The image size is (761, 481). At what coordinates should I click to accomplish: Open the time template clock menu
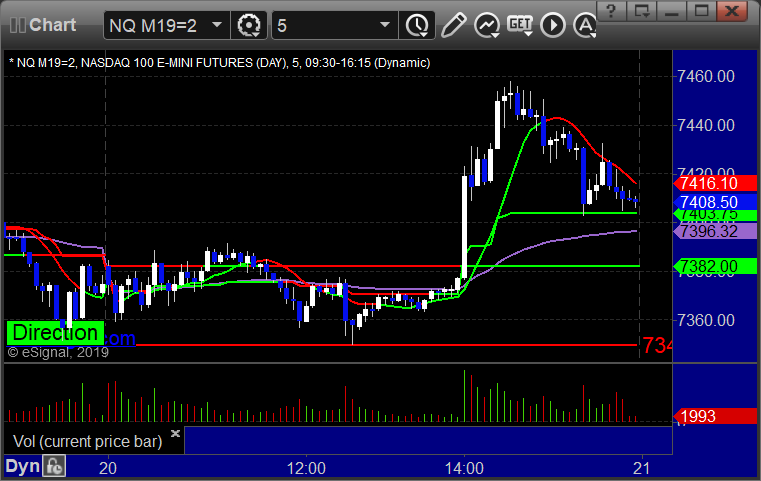416,23
